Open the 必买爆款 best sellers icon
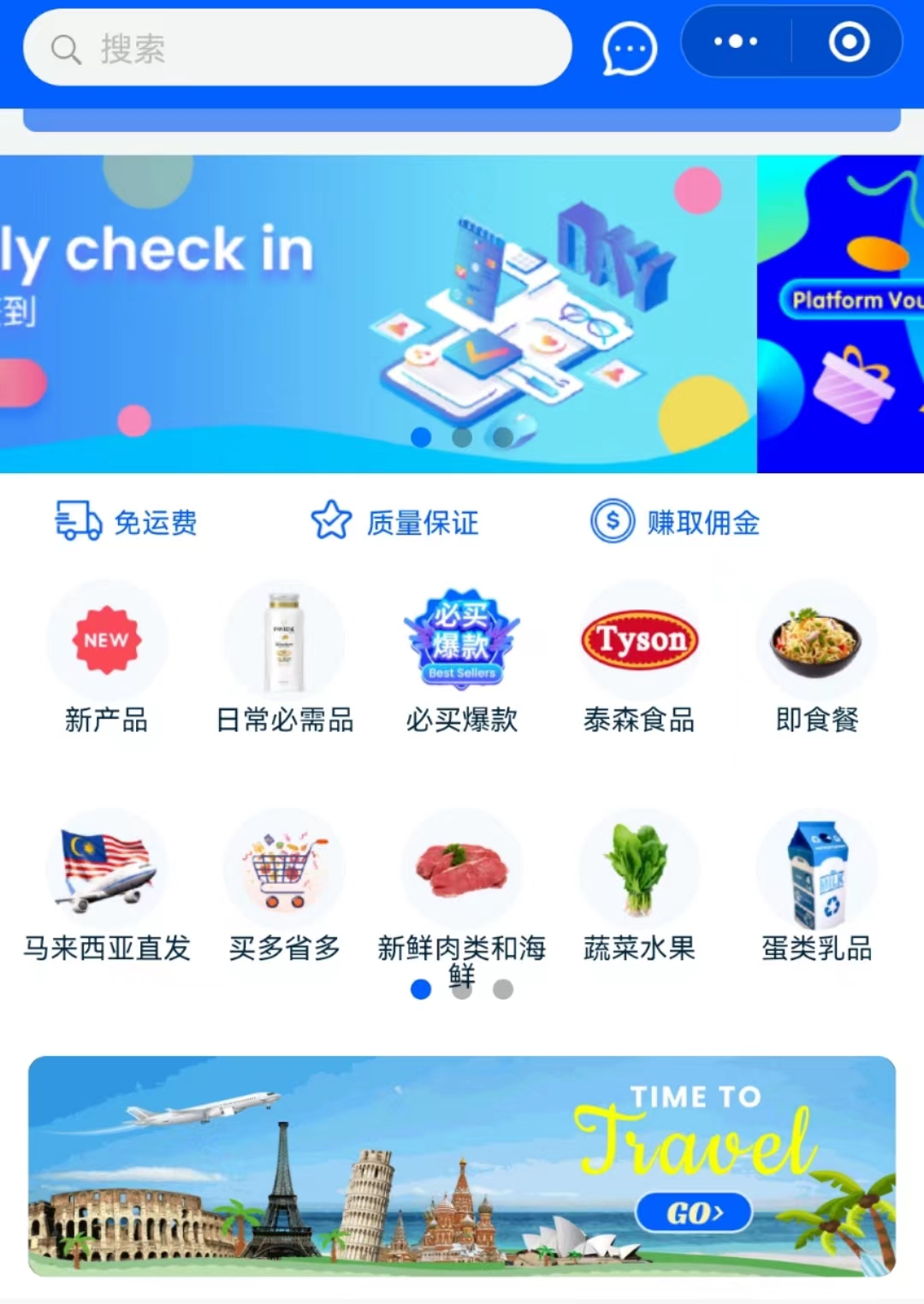924x1304 pixels. (x=461, y=639)
